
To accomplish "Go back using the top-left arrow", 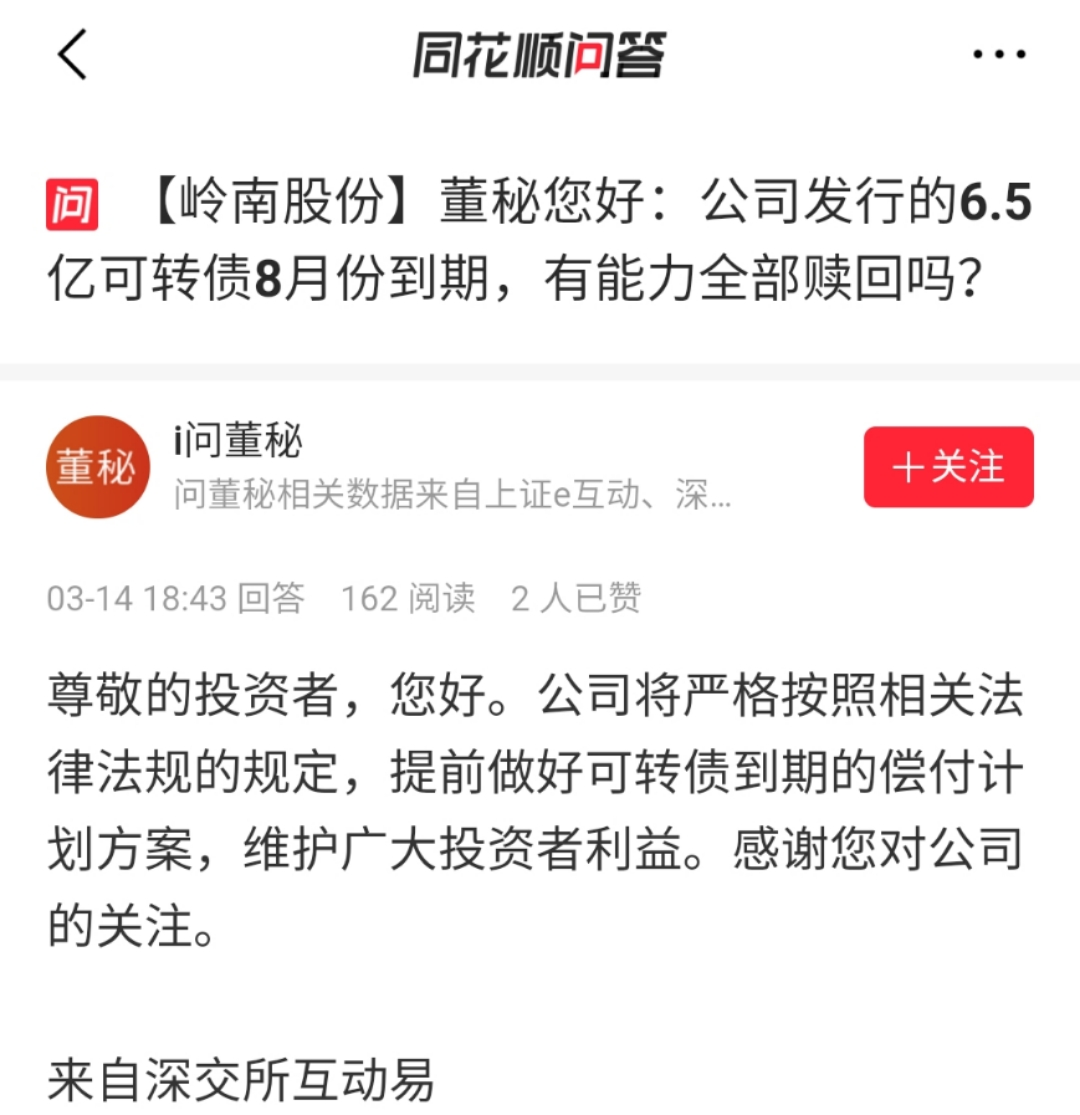I will 73,54.
